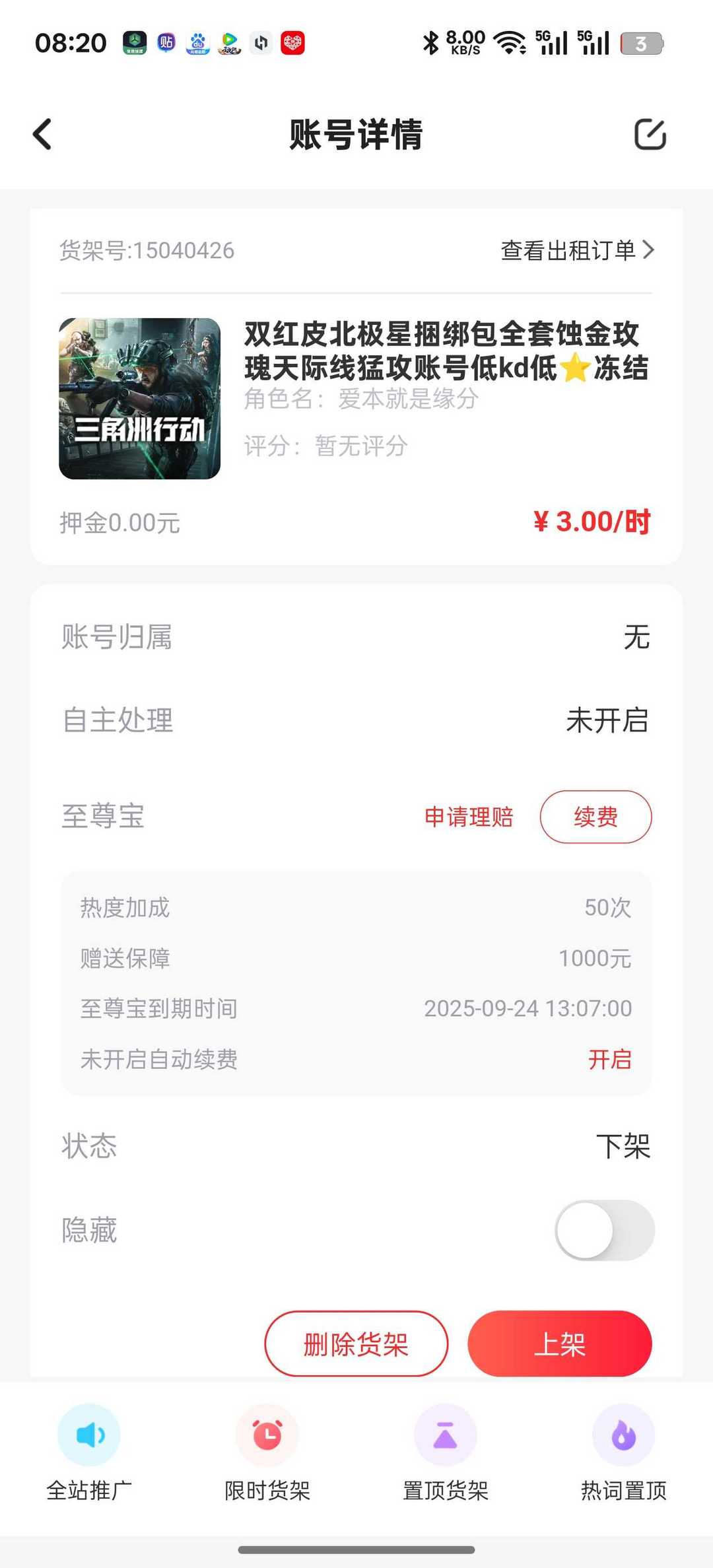Enable auto-renewal via 开启
Viewport: 713px width, 1568px height.
(610, 1060)
